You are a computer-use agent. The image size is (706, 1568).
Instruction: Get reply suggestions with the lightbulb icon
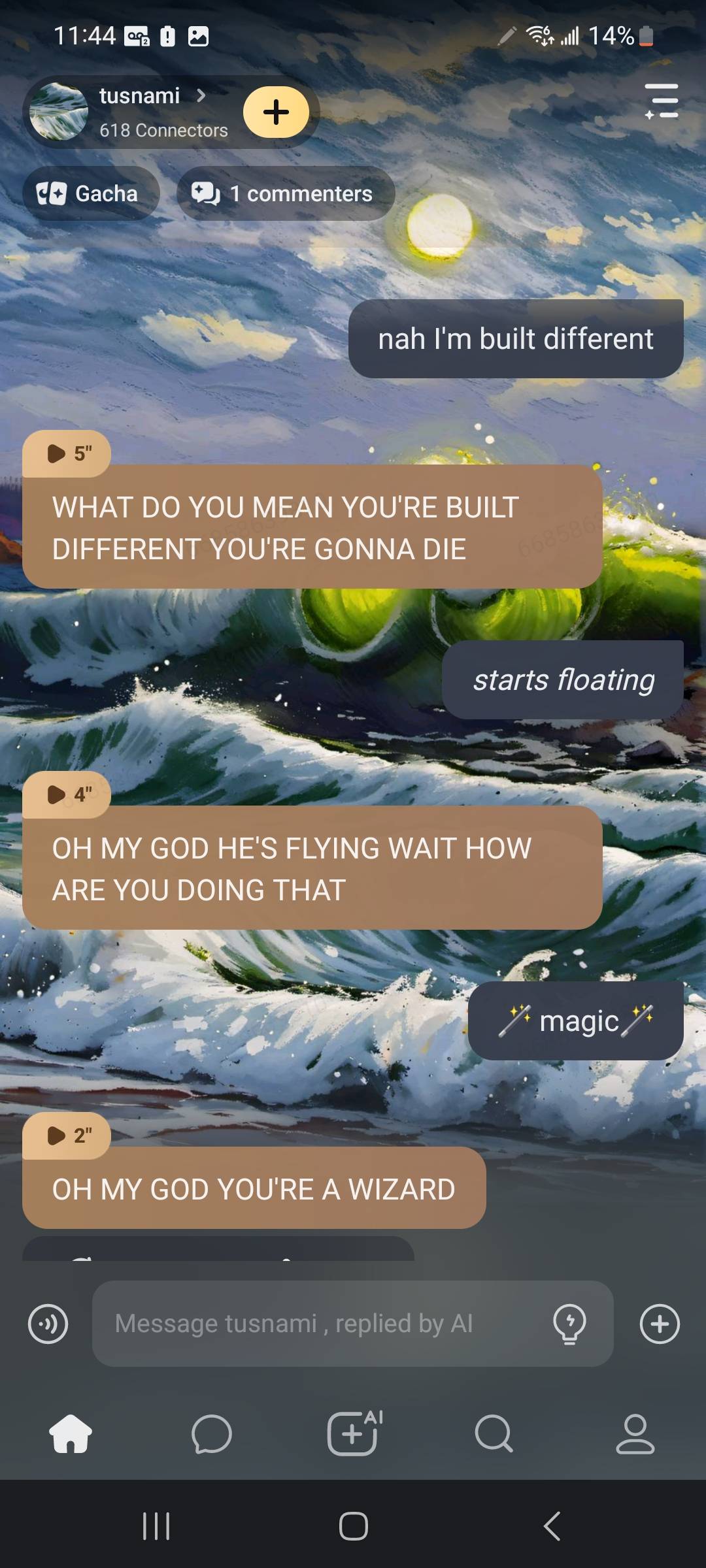click(x=569, y=1324)
